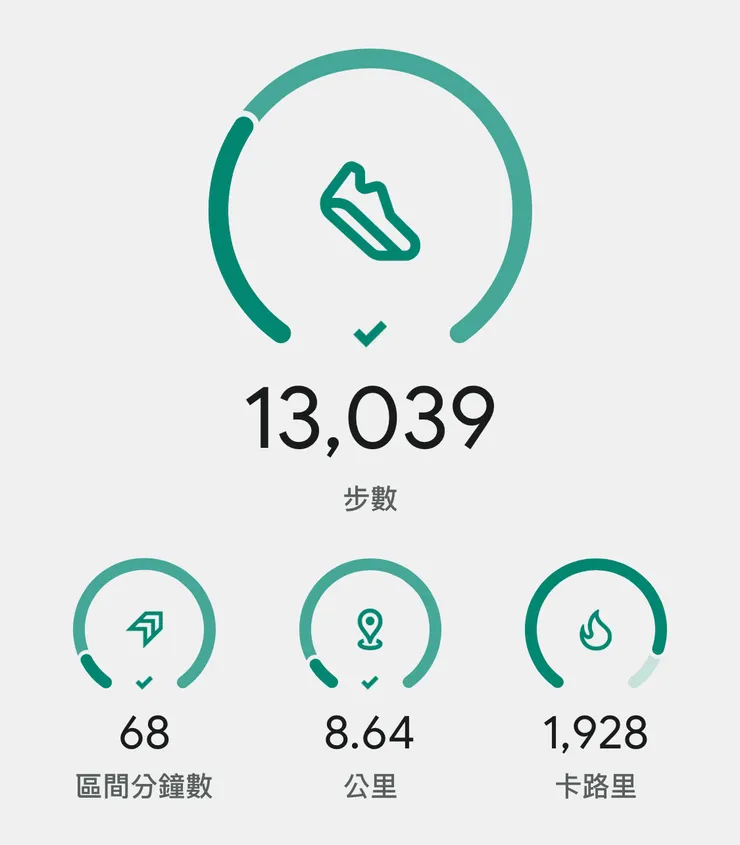The width and height of the screenshot is (740, 845).
Task: Click the shoe icon inside the steps ring
Action: [x=370, y=207]
